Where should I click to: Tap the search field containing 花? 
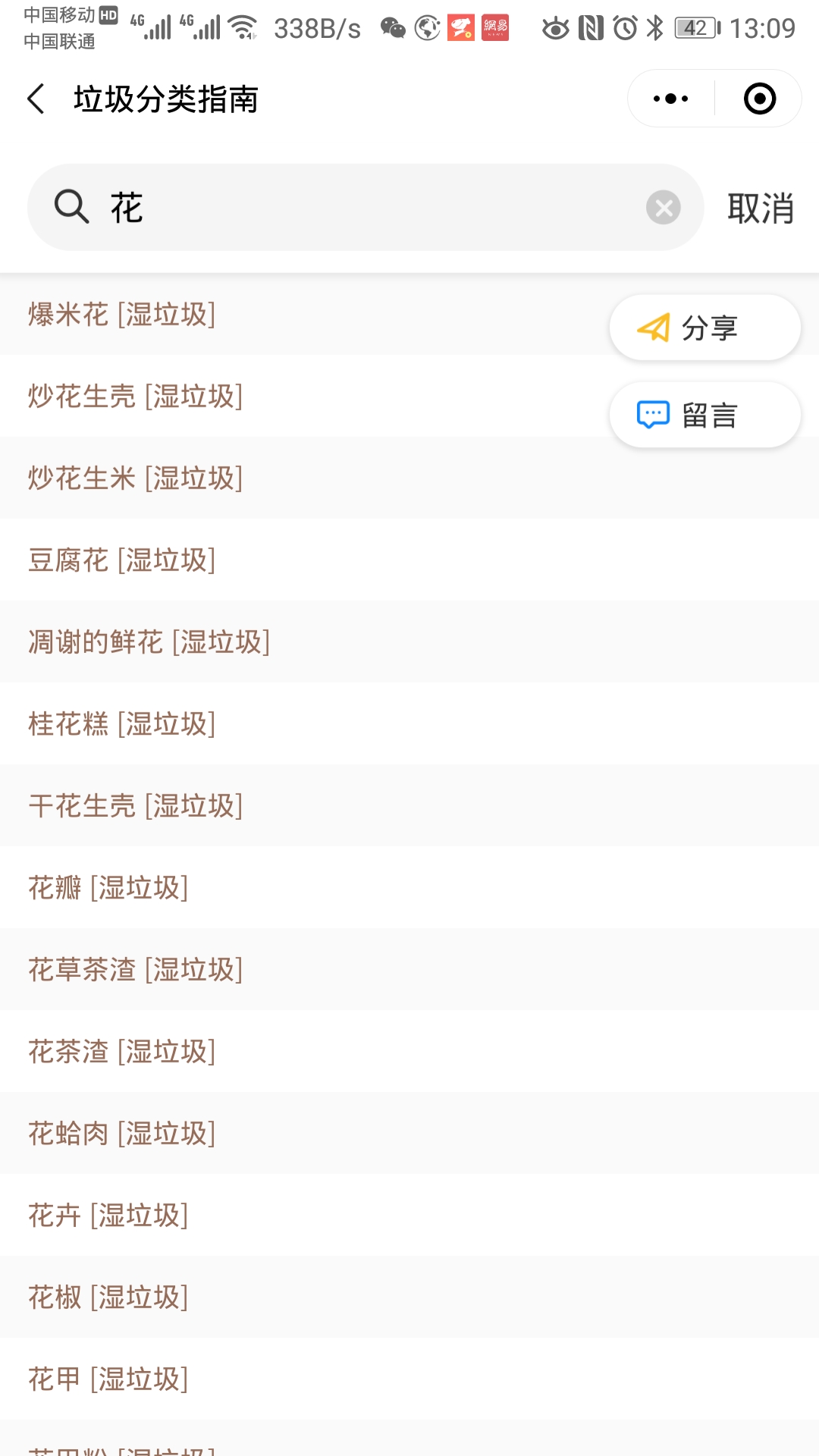(x=366, y=207)
